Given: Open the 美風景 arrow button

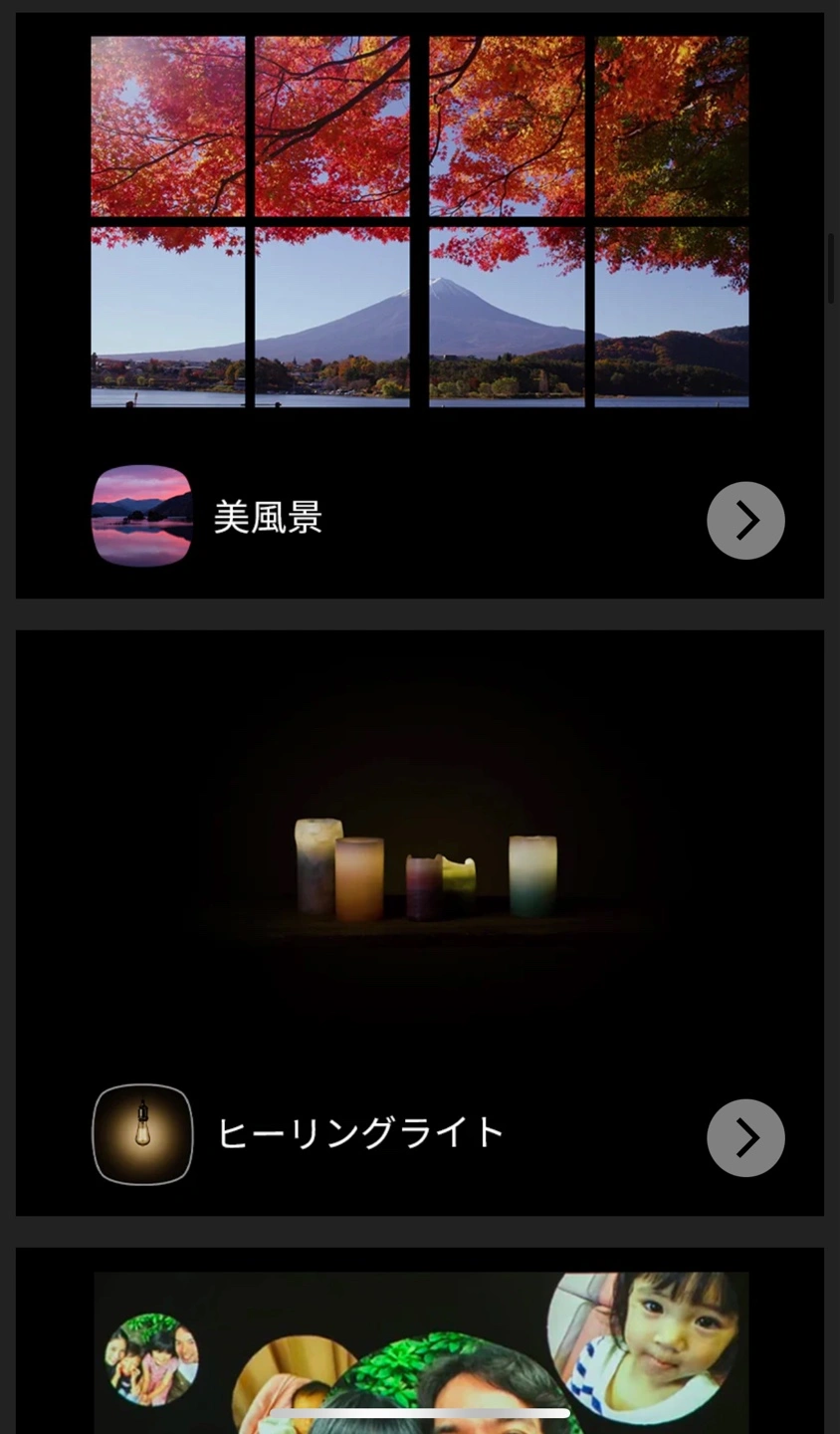Looking at the screenshot, I should coord(745,520).
